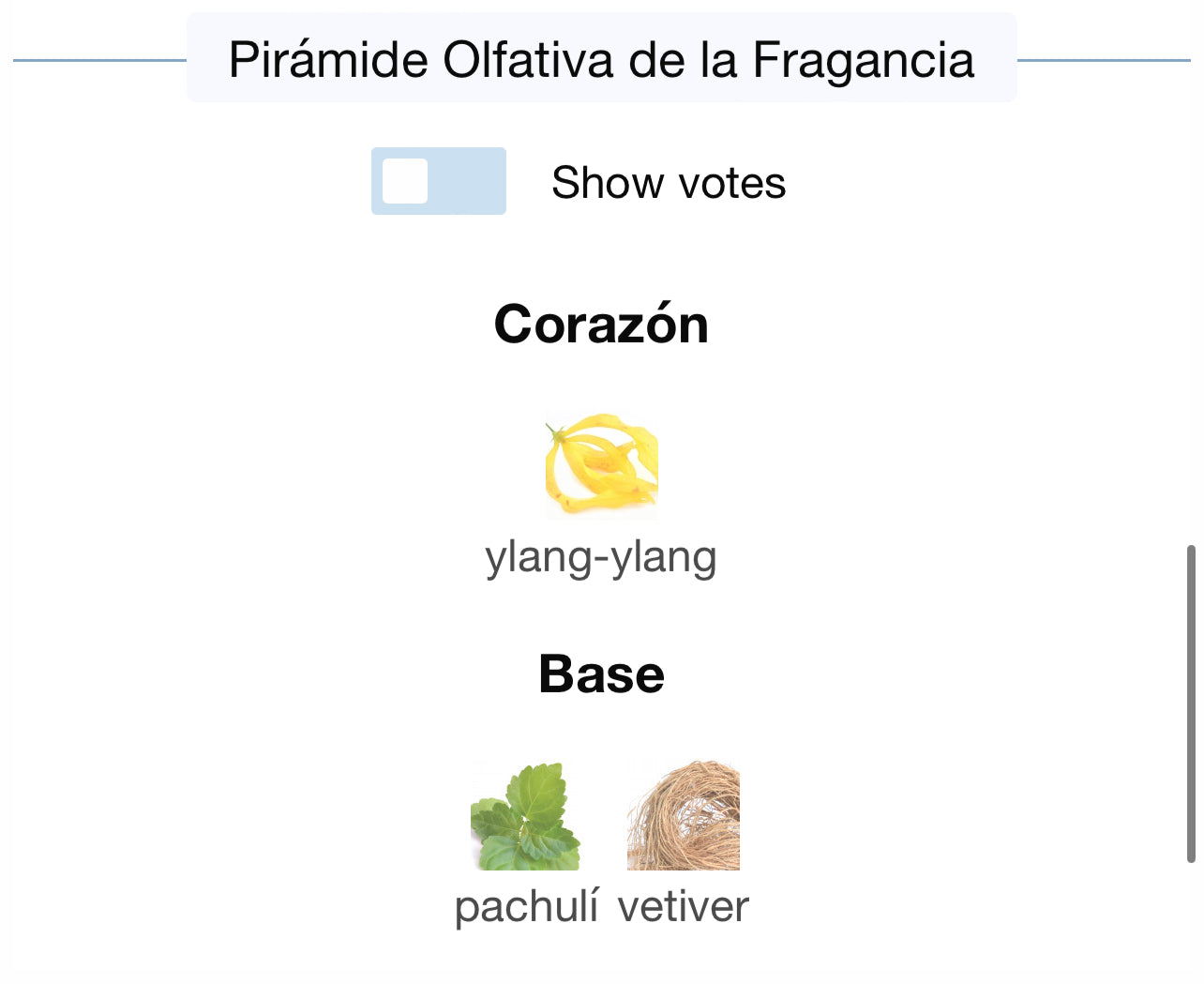Open the vetiver note
The width and height of the screenshot is (1204, 984).
(x=683, y=817)
